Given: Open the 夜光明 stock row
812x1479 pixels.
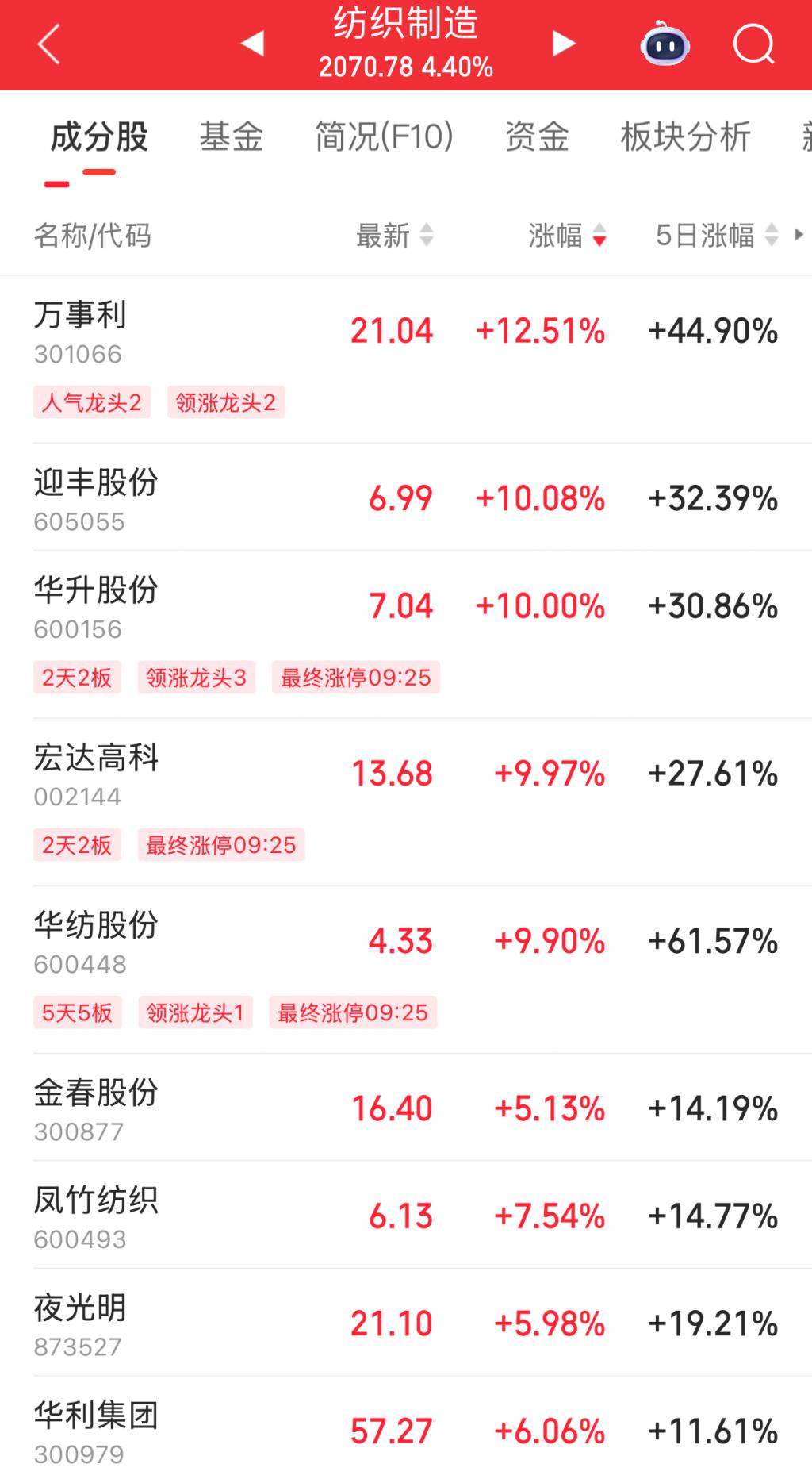Looking at the screenshot, I should click(x=406, y=1323).
